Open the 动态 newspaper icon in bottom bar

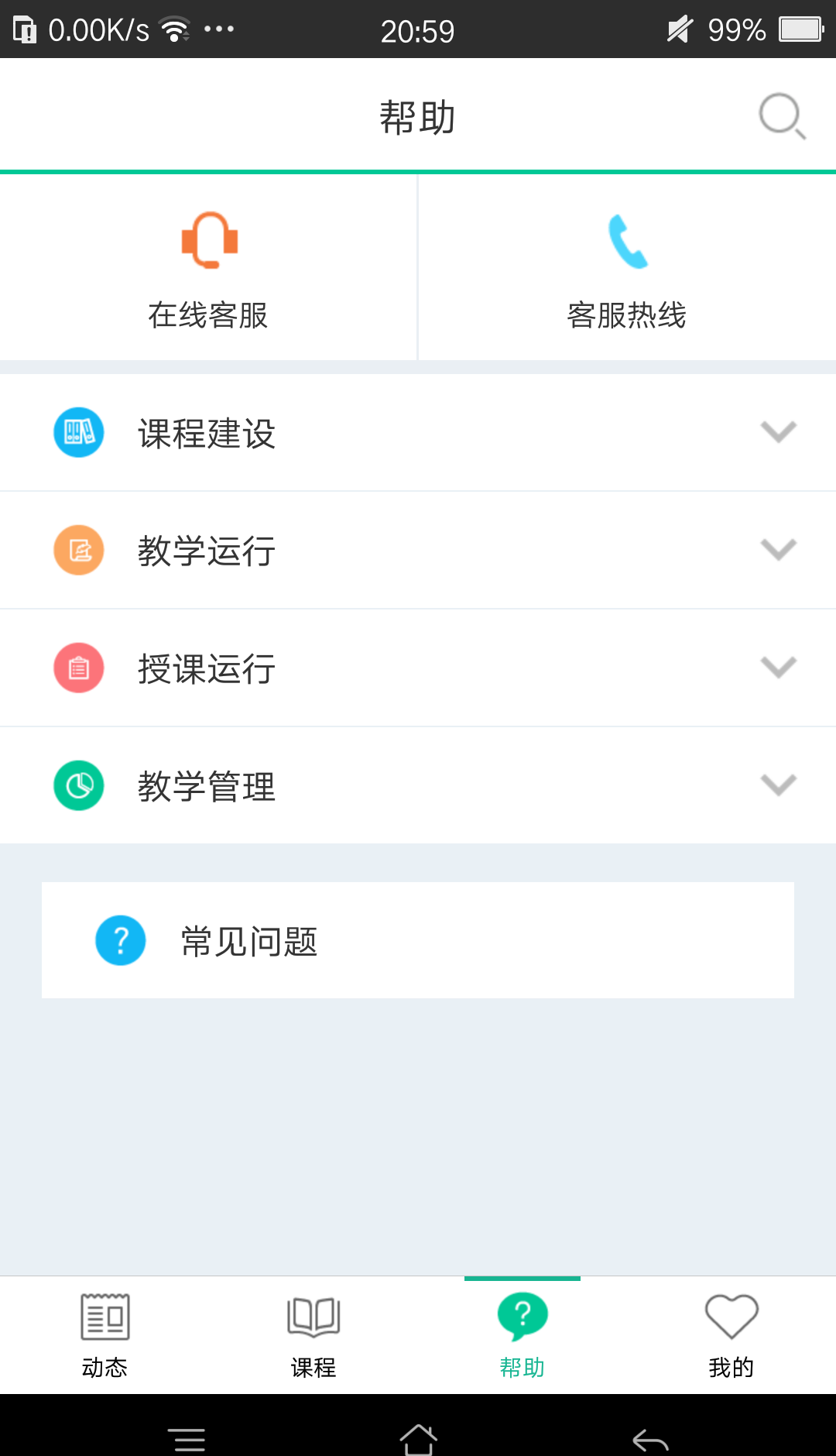(105, 1314)
